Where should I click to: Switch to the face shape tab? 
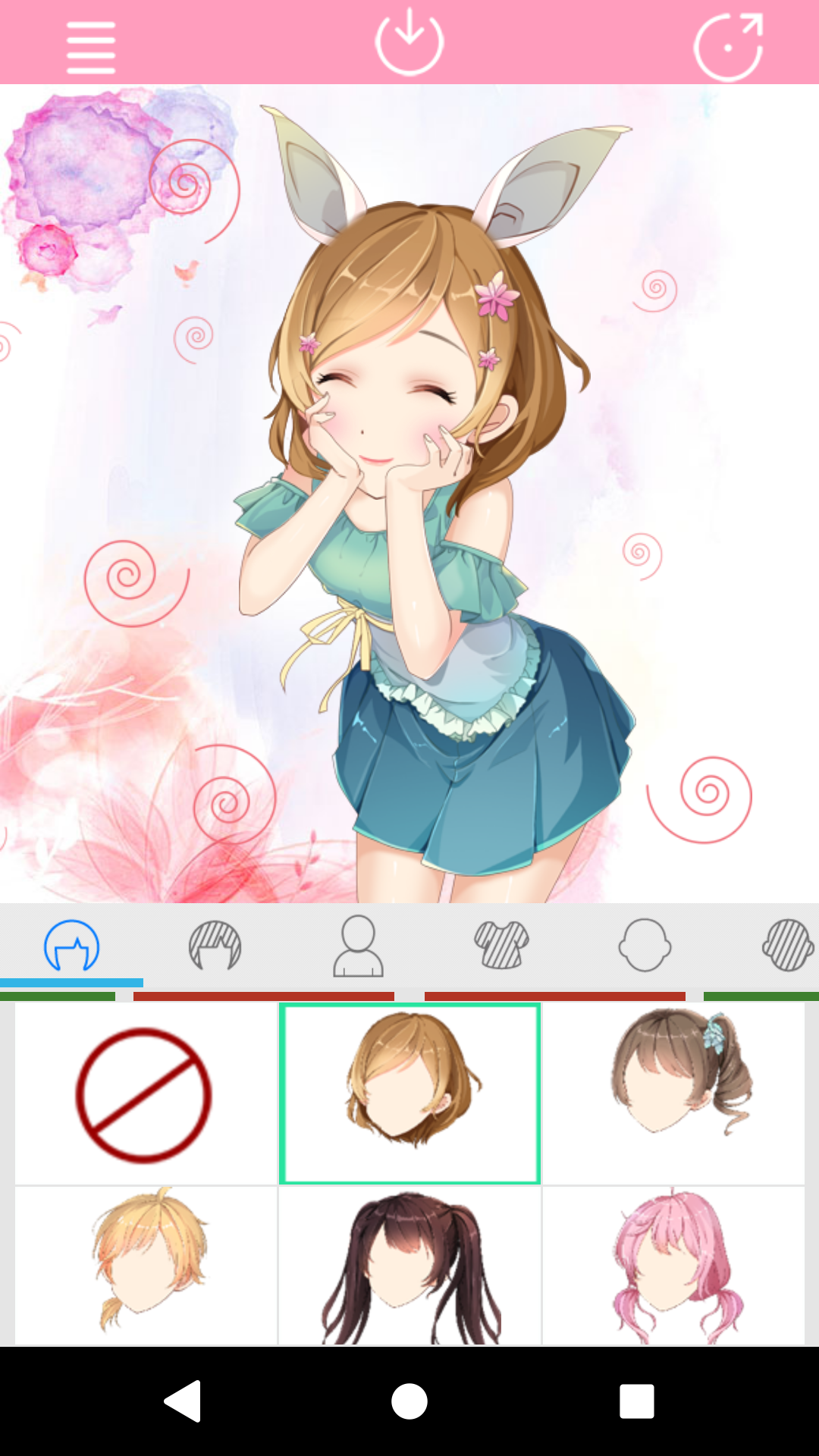[x=645, y=945]
